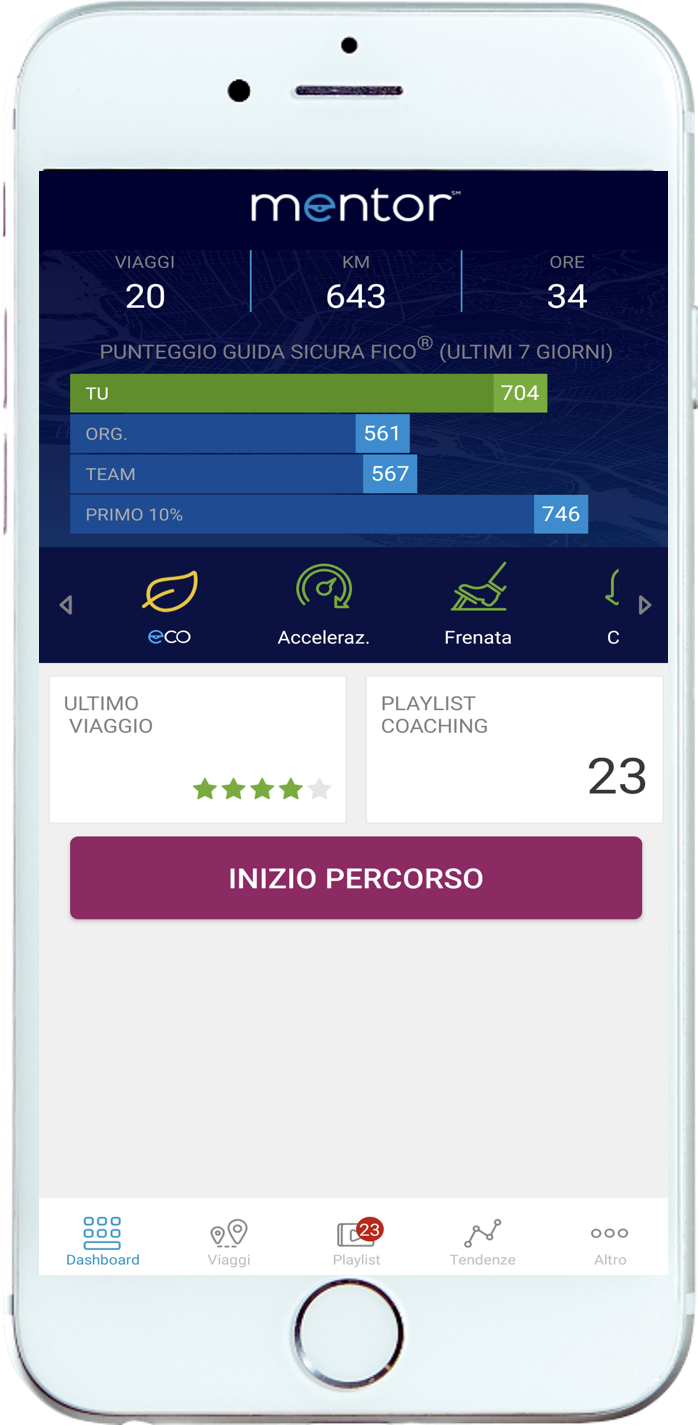Select the Eco leaf category

tap(170, 603)
